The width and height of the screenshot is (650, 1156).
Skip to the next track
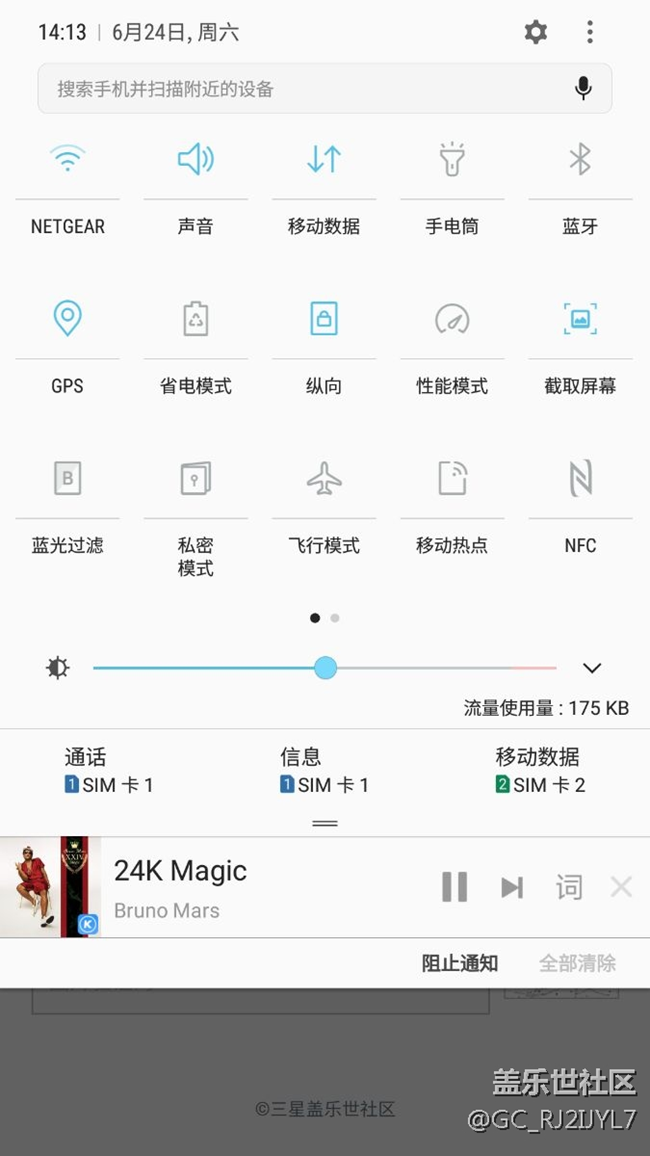512,887
